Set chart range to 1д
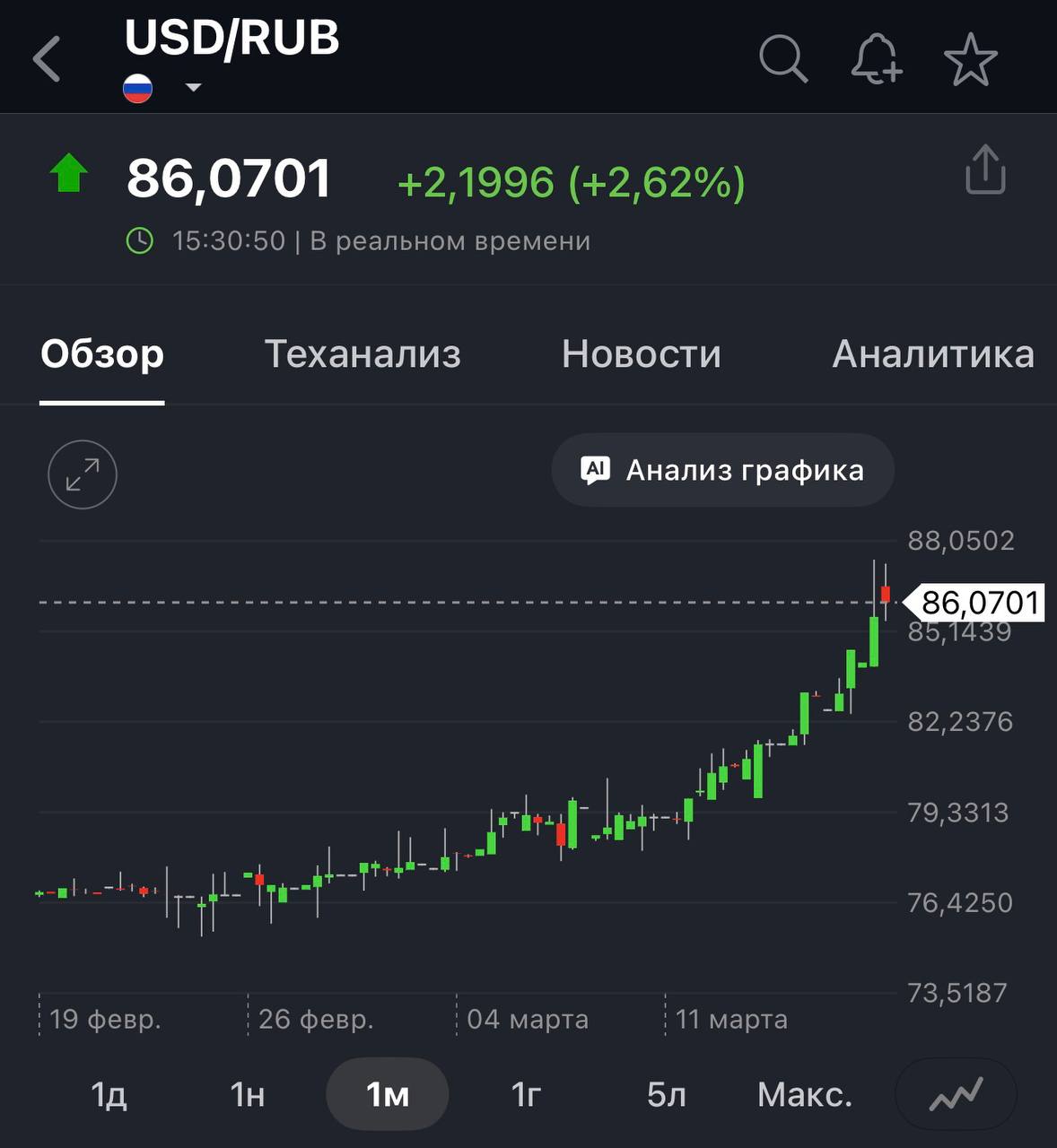 point(109,1095)
